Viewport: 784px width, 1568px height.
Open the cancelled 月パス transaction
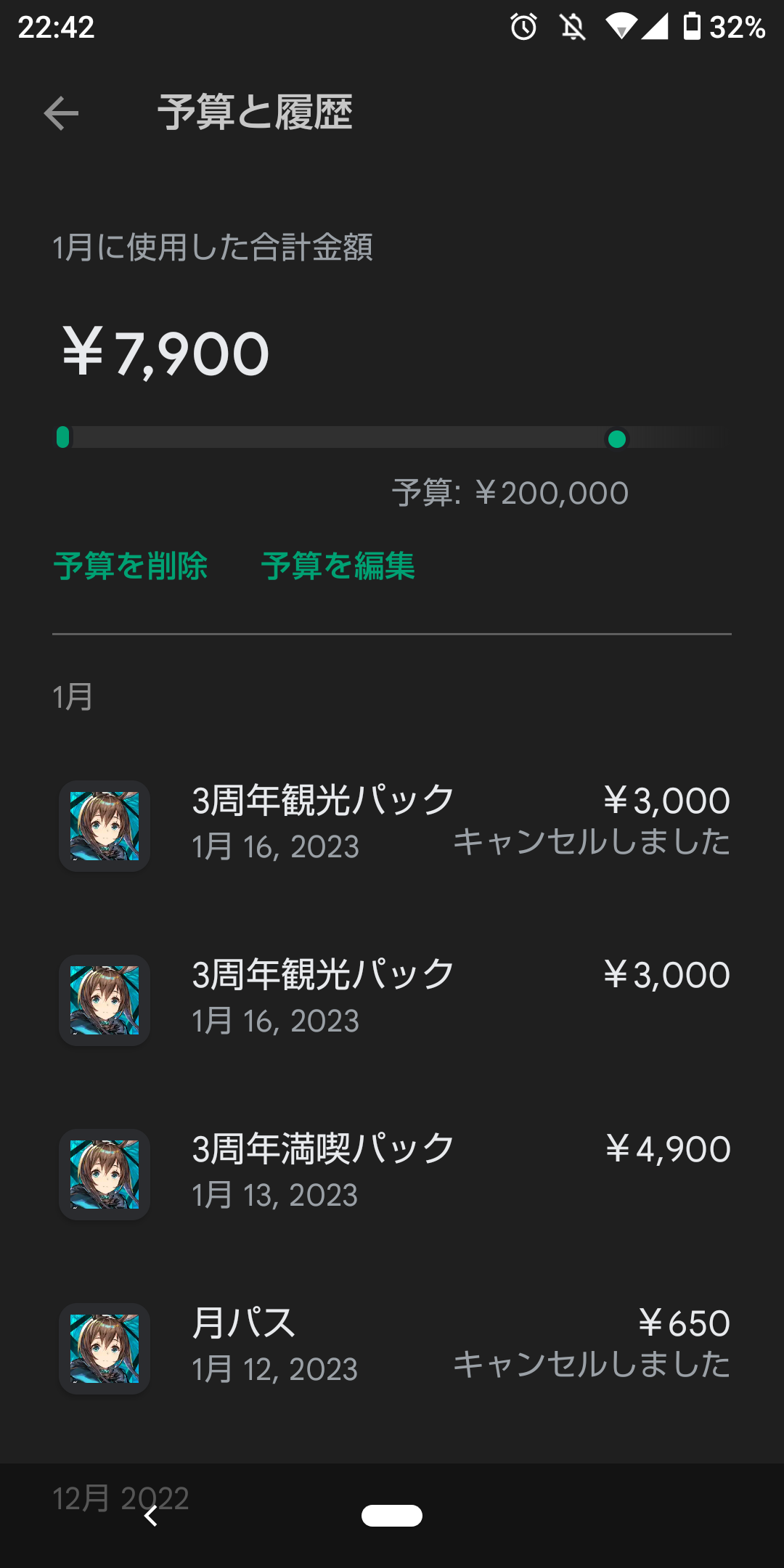point(392,1347)
